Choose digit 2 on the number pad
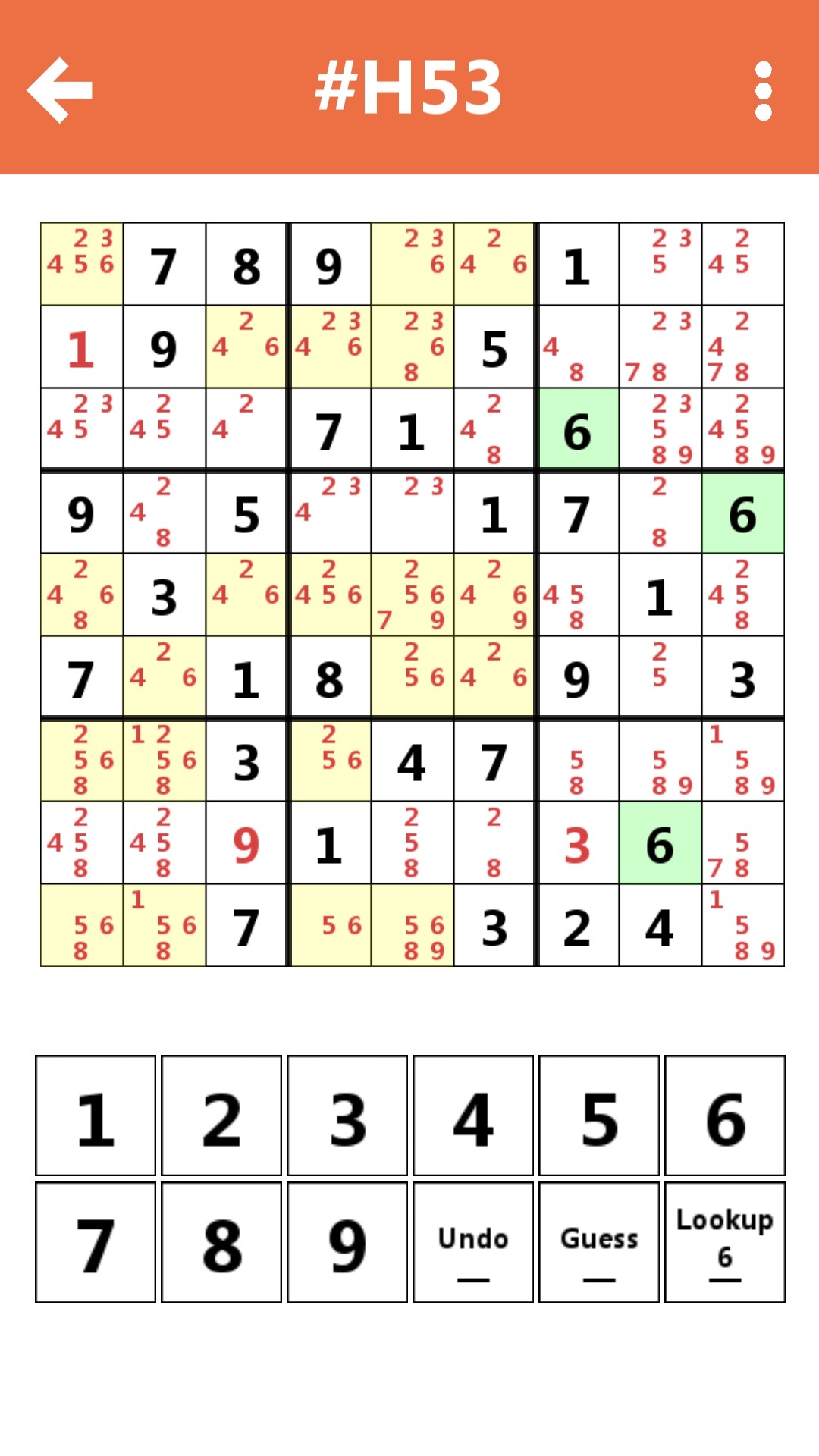The height and width of the screenshot is (1456, 819). coord(221,1116)
